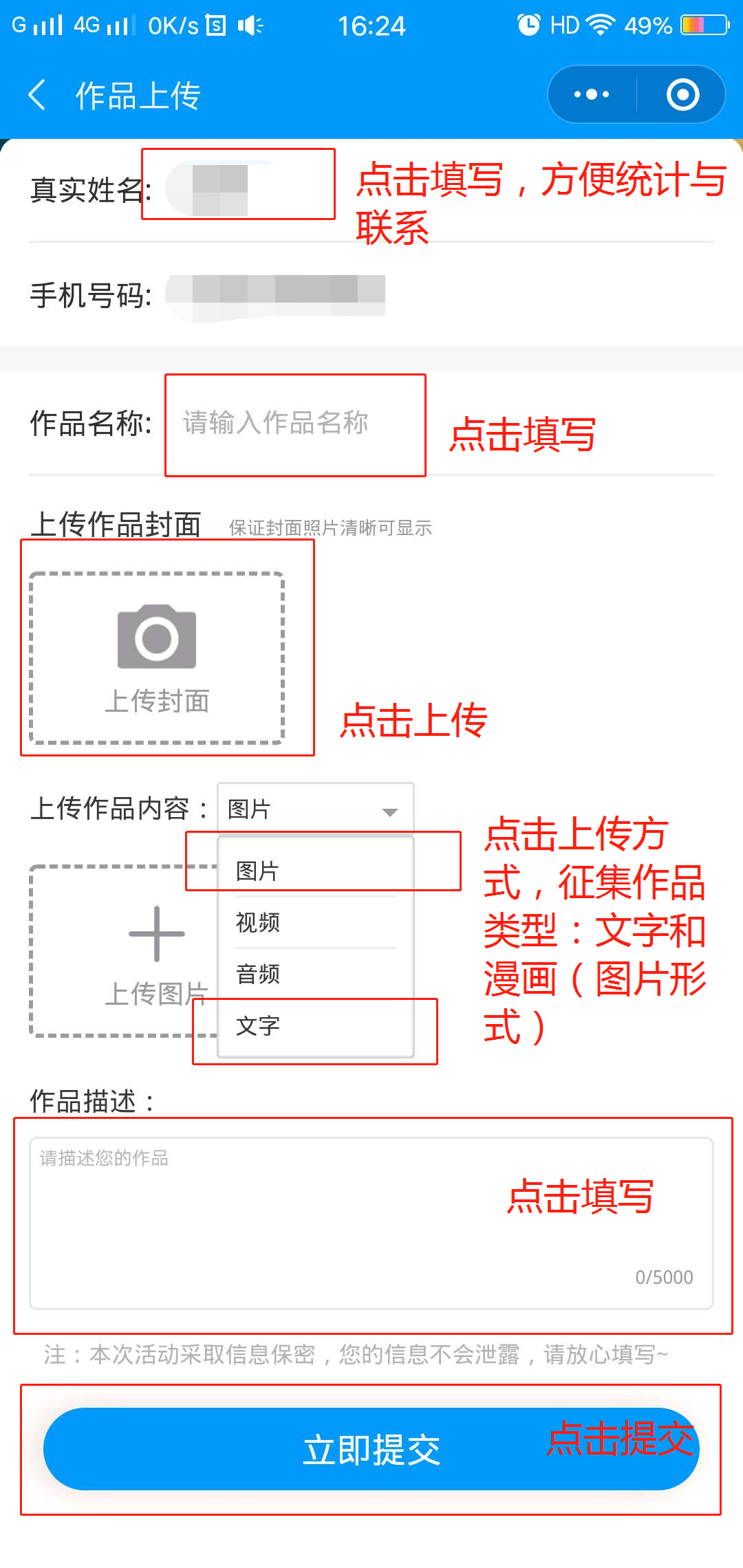Close the mini program with the circle button
This screenshot has height=1568, width=743.
[x=682, y=95]
